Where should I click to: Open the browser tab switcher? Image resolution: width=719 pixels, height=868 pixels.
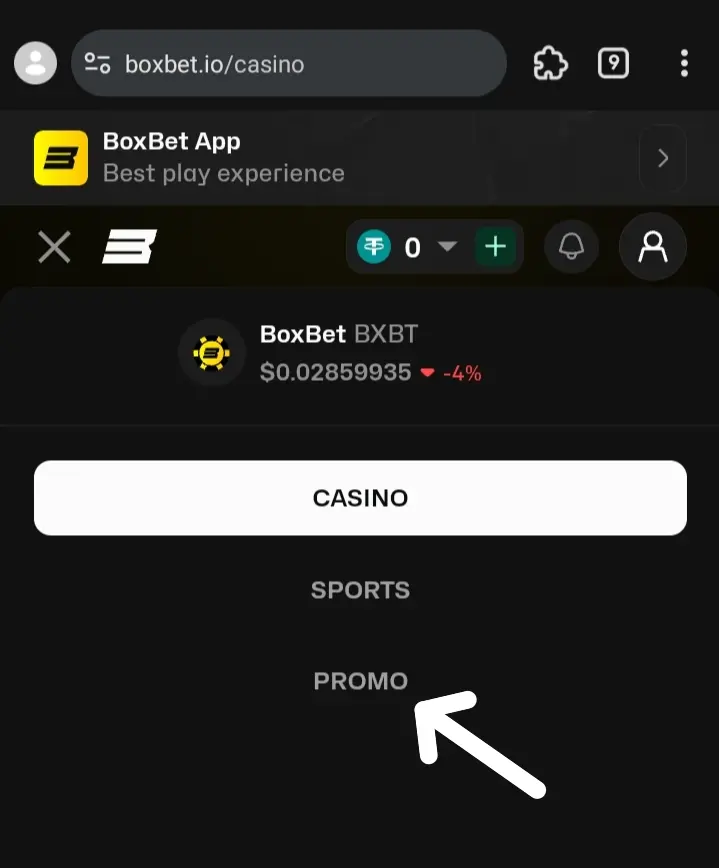tap(613, 64)
